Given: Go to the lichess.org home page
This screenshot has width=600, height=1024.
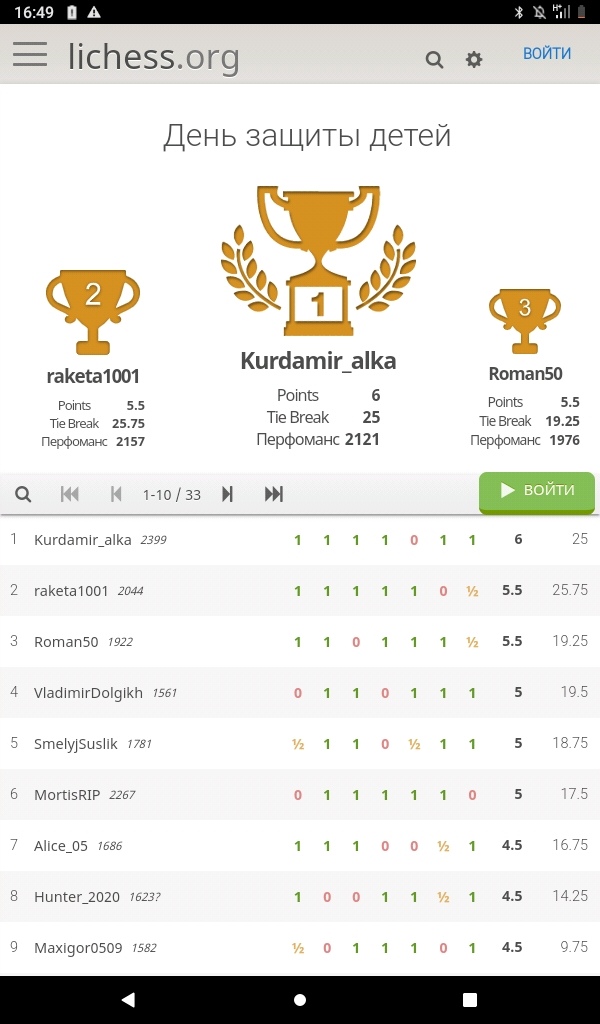Looking at the screenshot, I should point(153,57).
